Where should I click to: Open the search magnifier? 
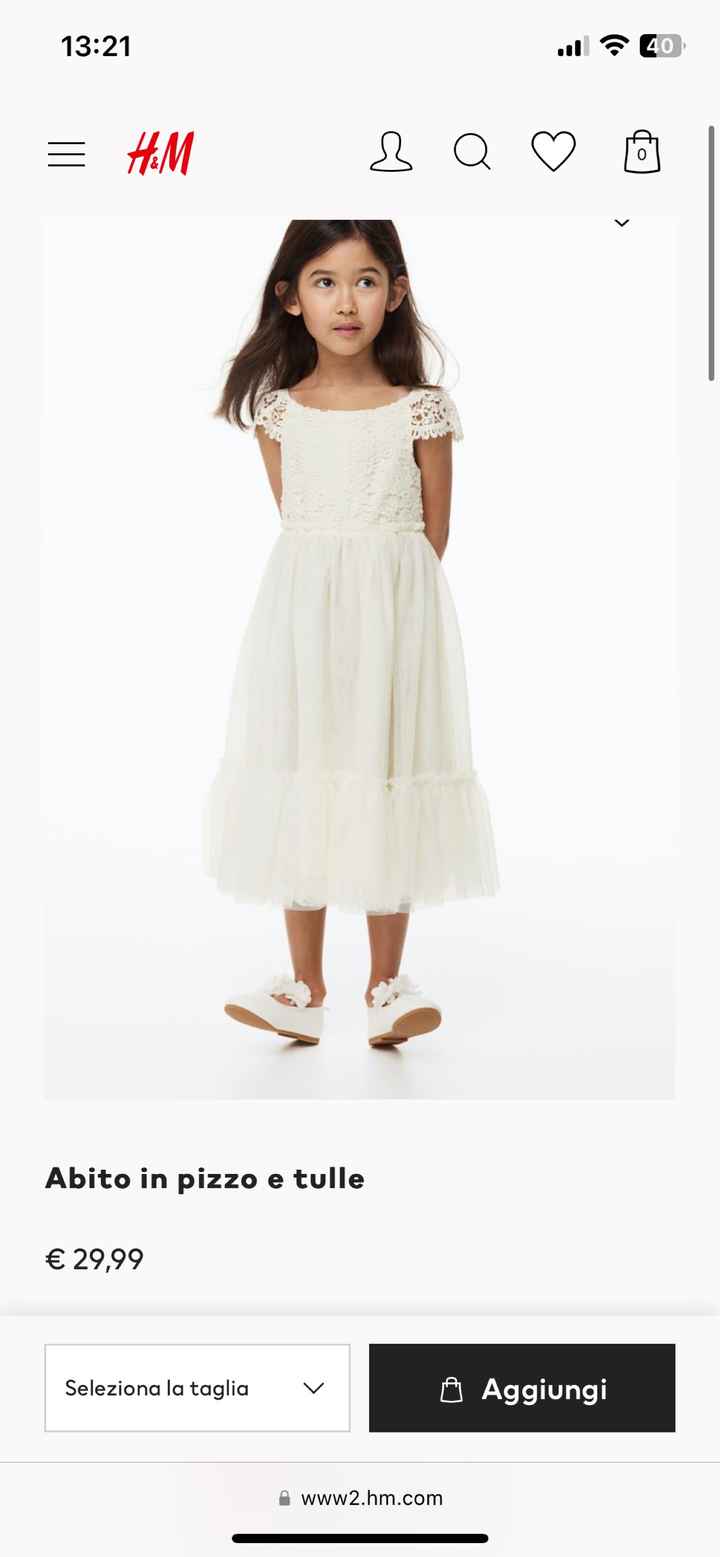(x=472, y=152)
